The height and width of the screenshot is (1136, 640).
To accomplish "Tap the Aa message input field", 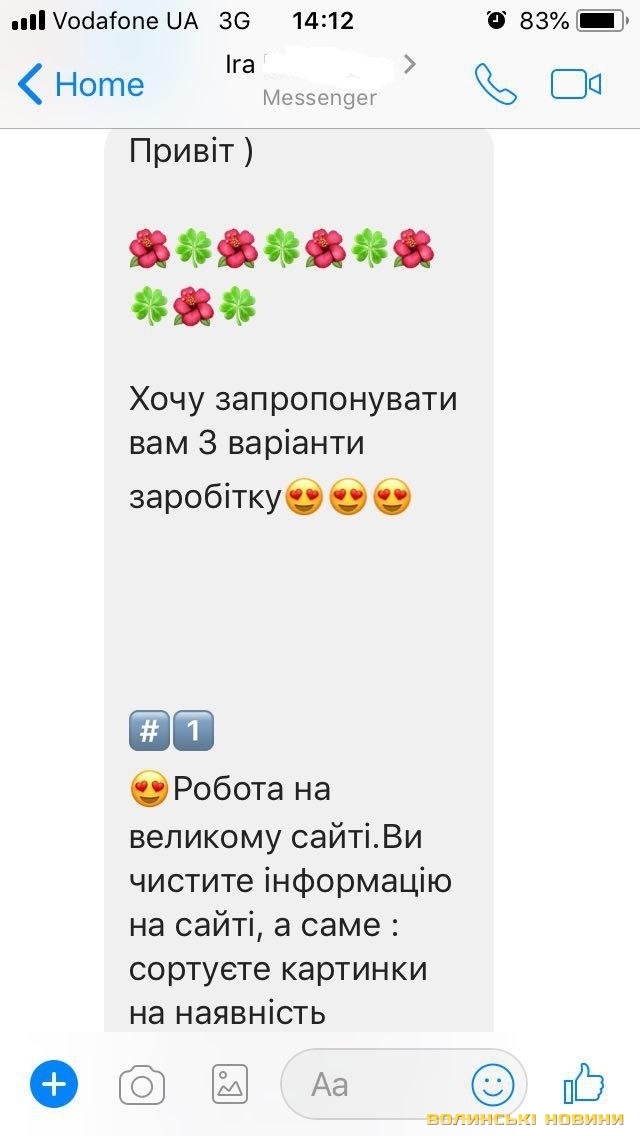I will click(x=370, y=1084).
